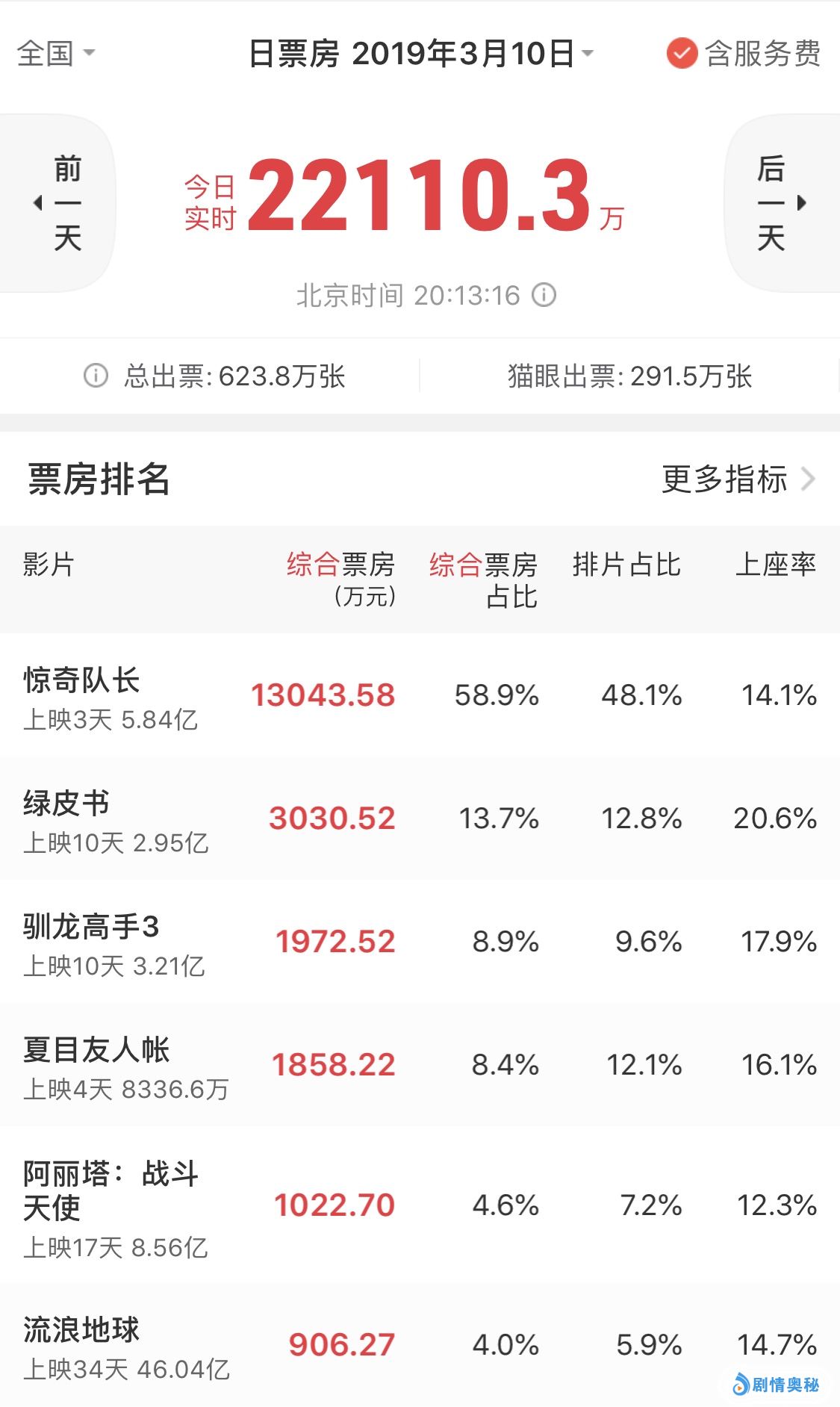Open the date picker showing 2019年3月10日

point(421,54)
